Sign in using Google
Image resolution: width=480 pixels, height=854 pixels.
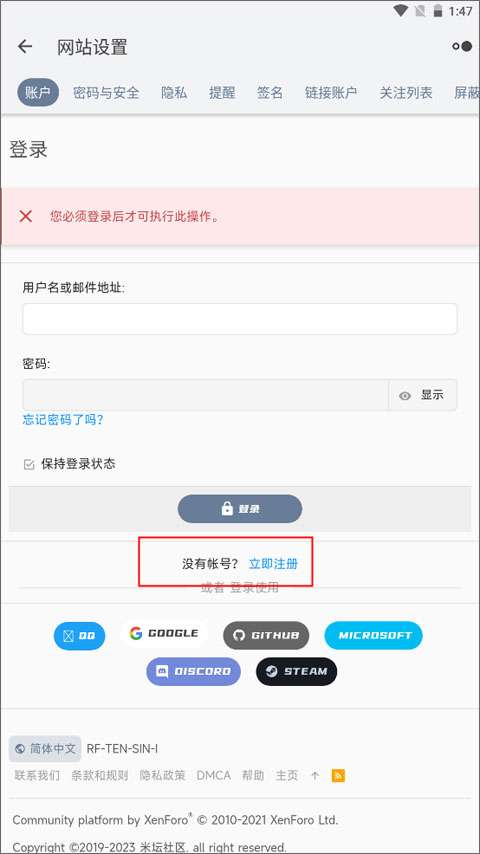coord(164,633)
